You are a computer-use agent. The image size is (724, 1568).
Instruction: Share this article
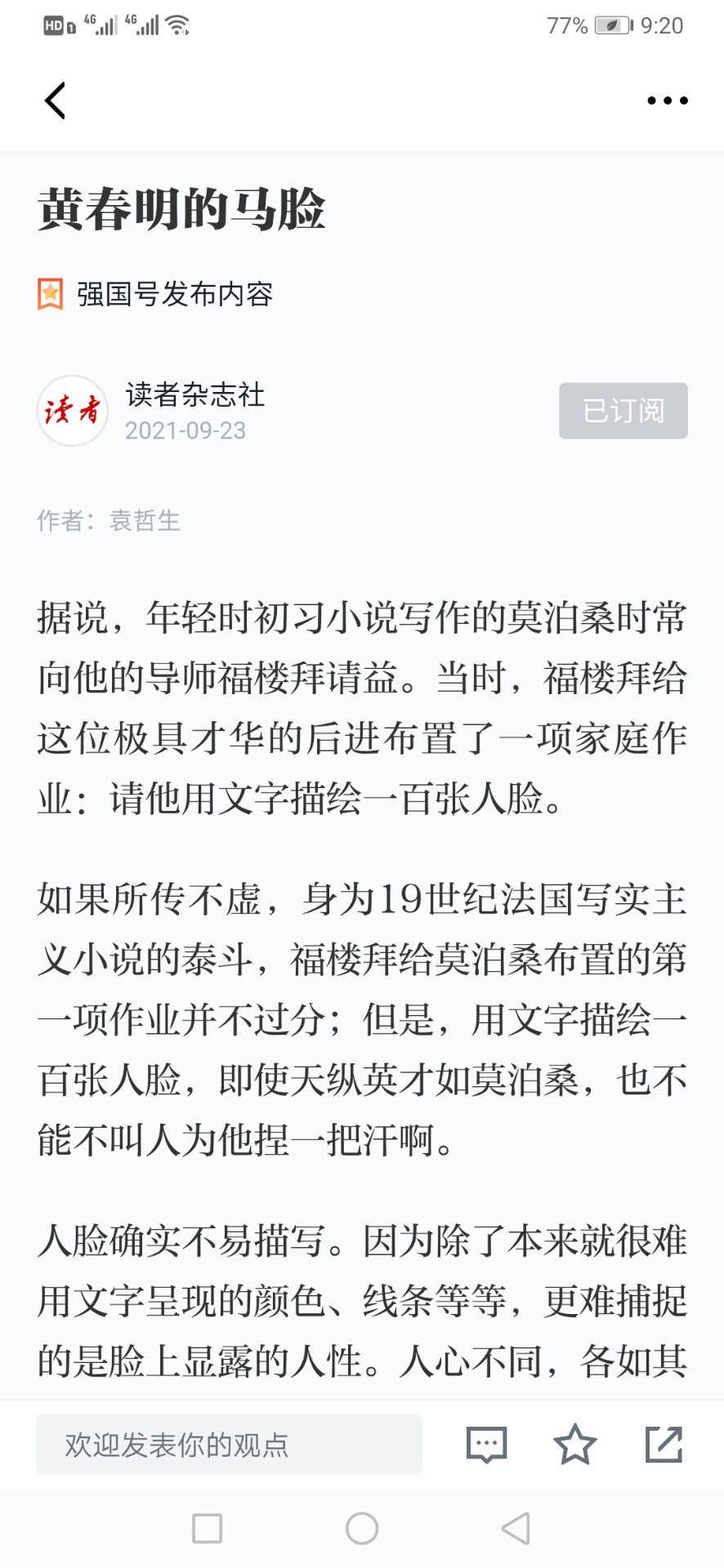point(664,1445)
